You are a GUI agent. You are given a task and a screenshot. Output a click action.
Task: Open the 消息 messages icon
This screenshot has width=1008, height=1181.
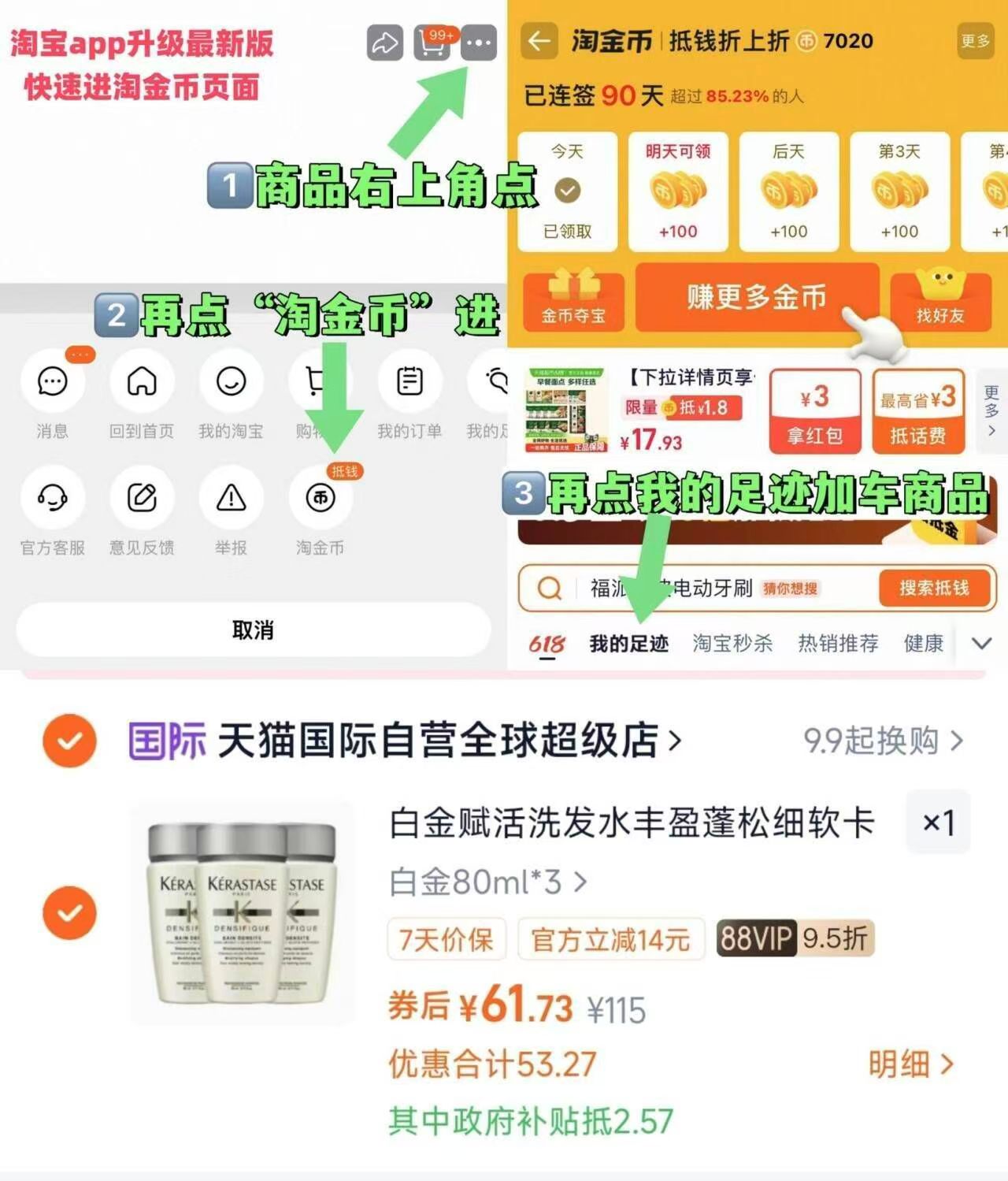[52, 381]
